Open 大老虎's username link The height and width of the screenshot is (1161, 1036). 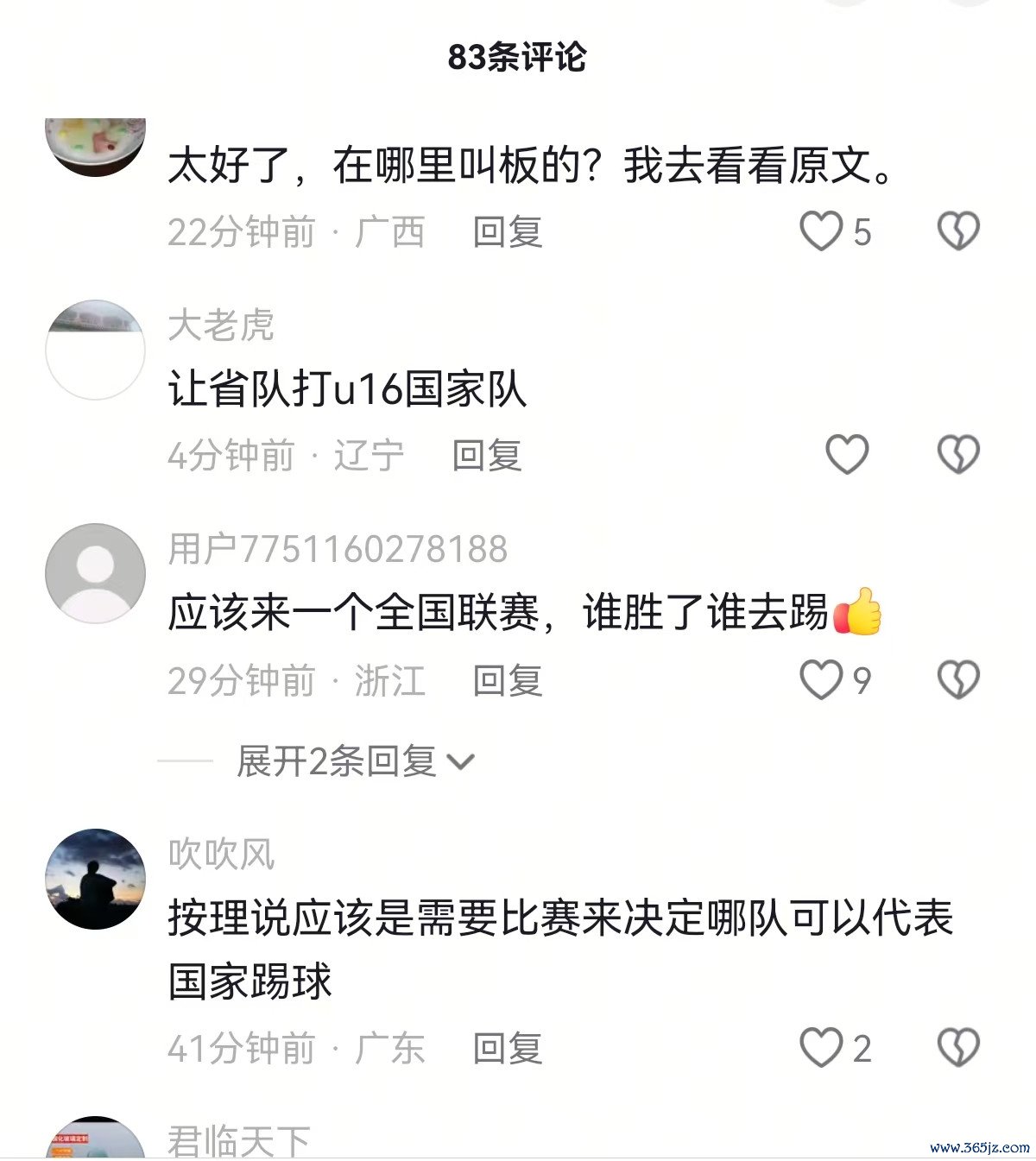point(221,325)
